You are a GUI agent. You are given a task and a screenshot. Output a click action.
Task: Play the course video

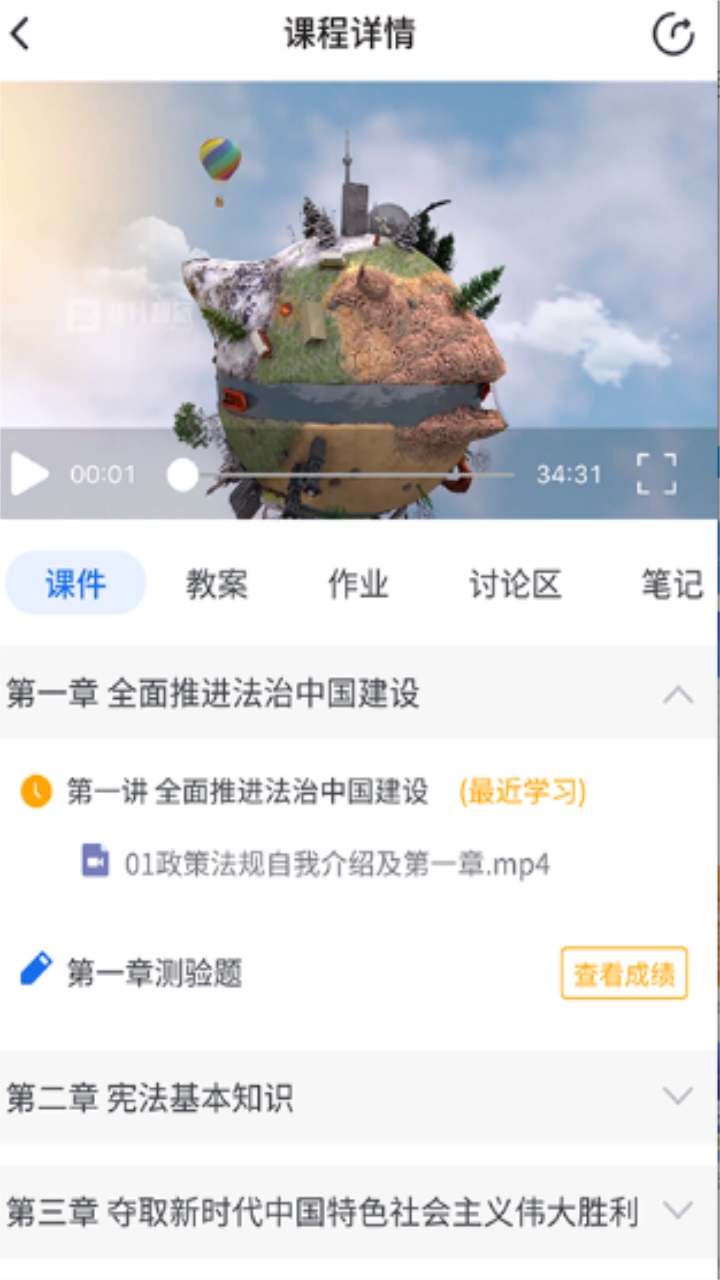click(29, 473)
